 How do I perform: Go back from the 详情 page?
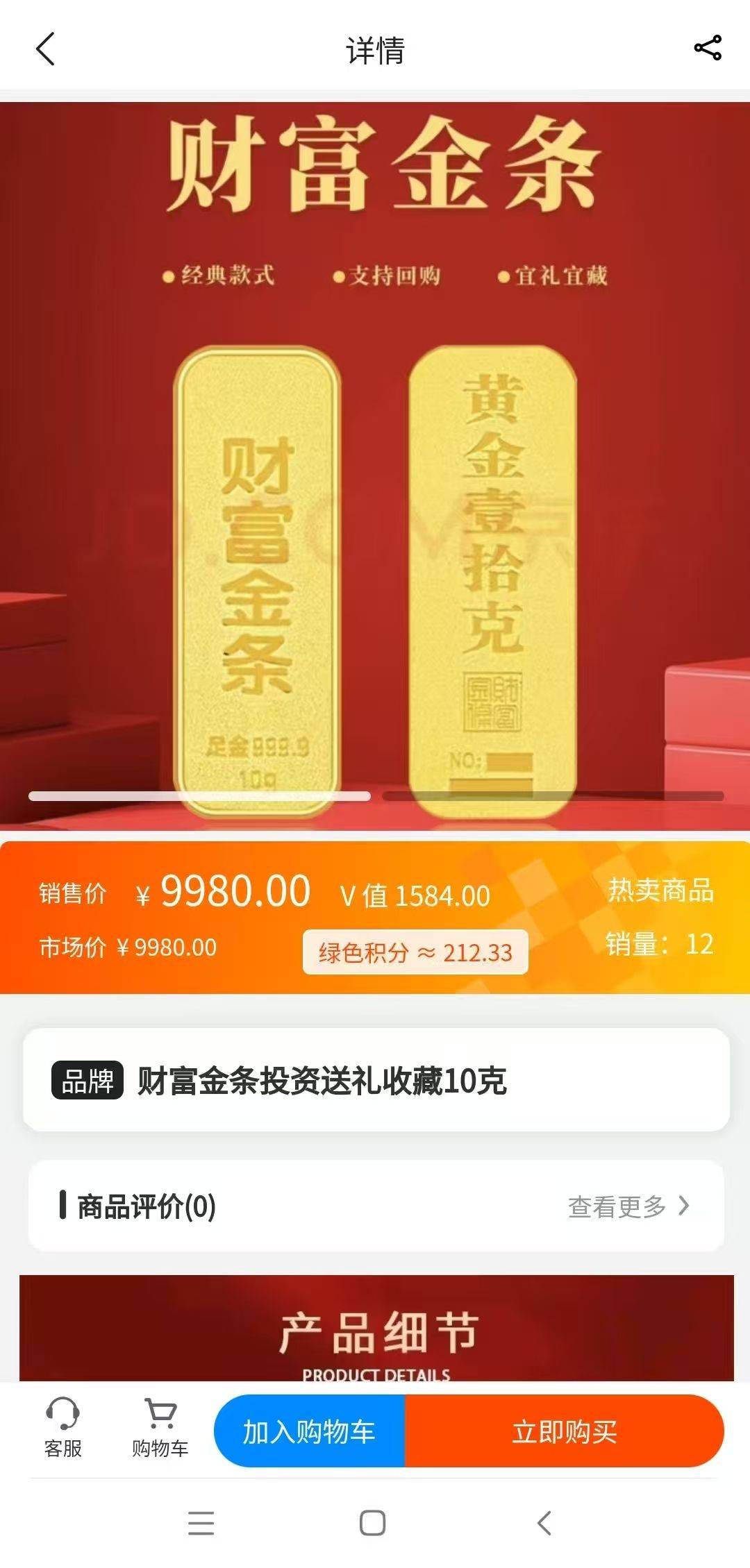pos(46,49)
